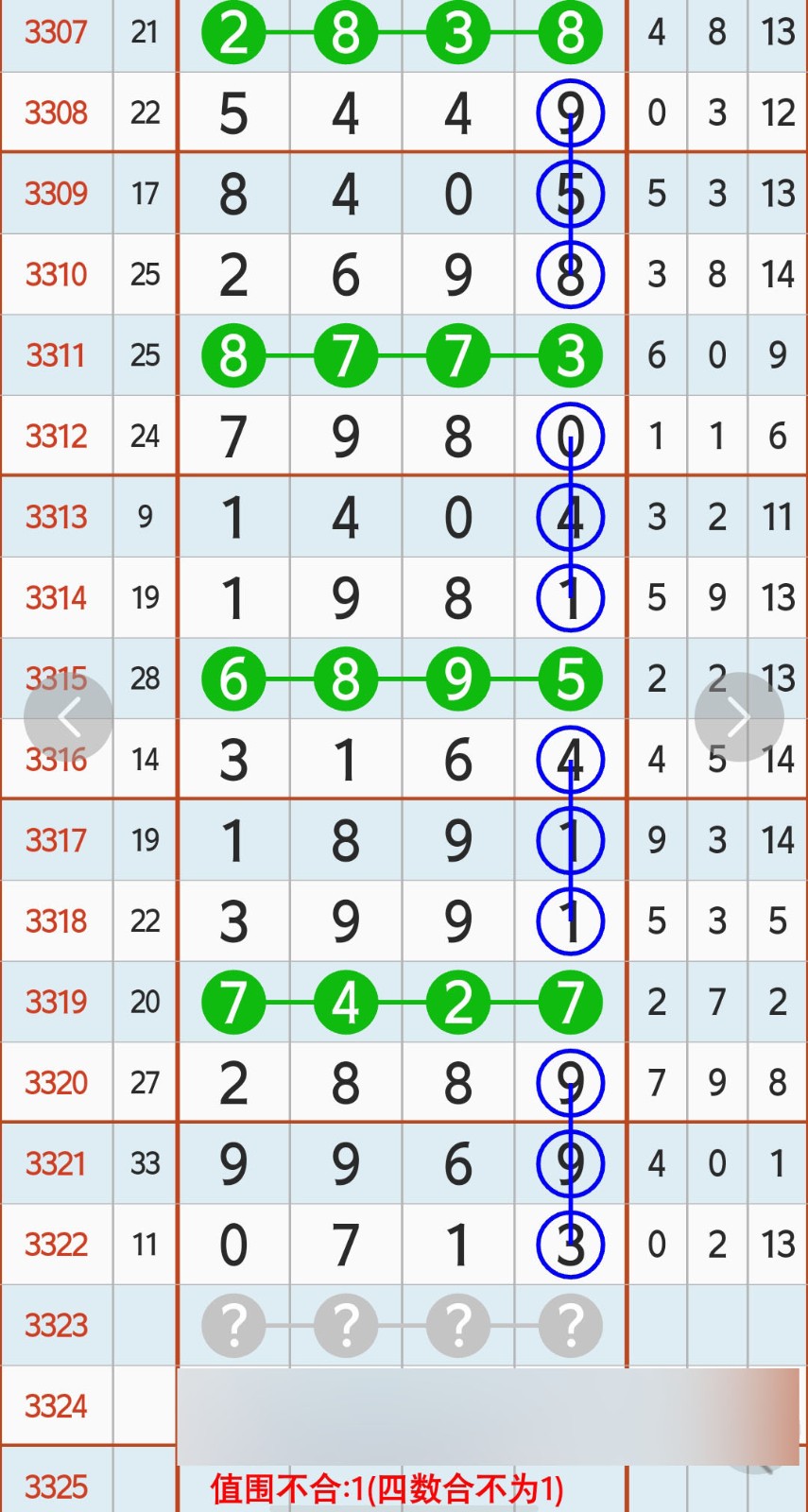The image size is (808, 1512).
Task: Select the green circled 8 in row 3311
Action: [233, 355]
